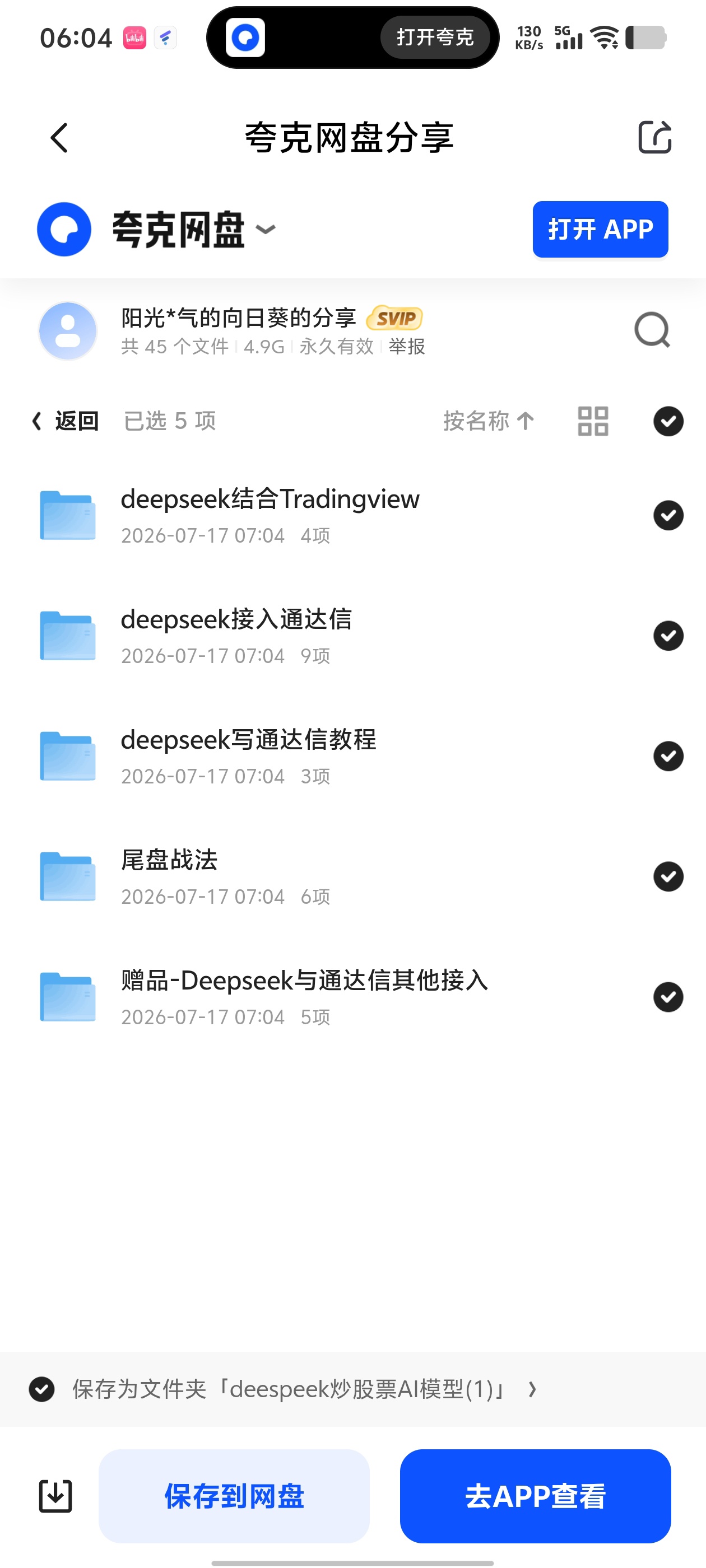Search within the shared files
The image size is (706, 1568).
pyautogui.click(x=652, y=330)
